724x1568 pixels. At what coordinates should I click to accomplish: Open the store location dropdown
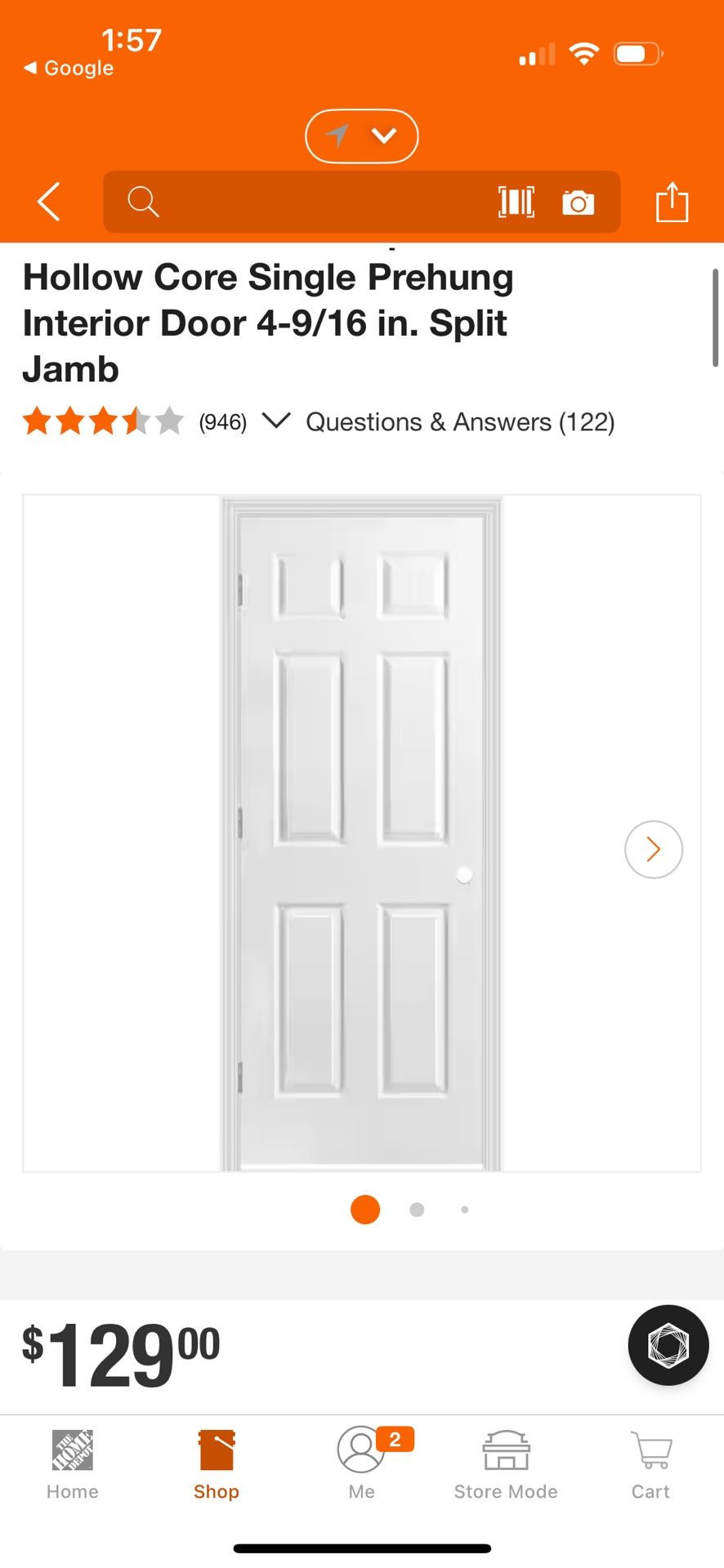point(361,136)
